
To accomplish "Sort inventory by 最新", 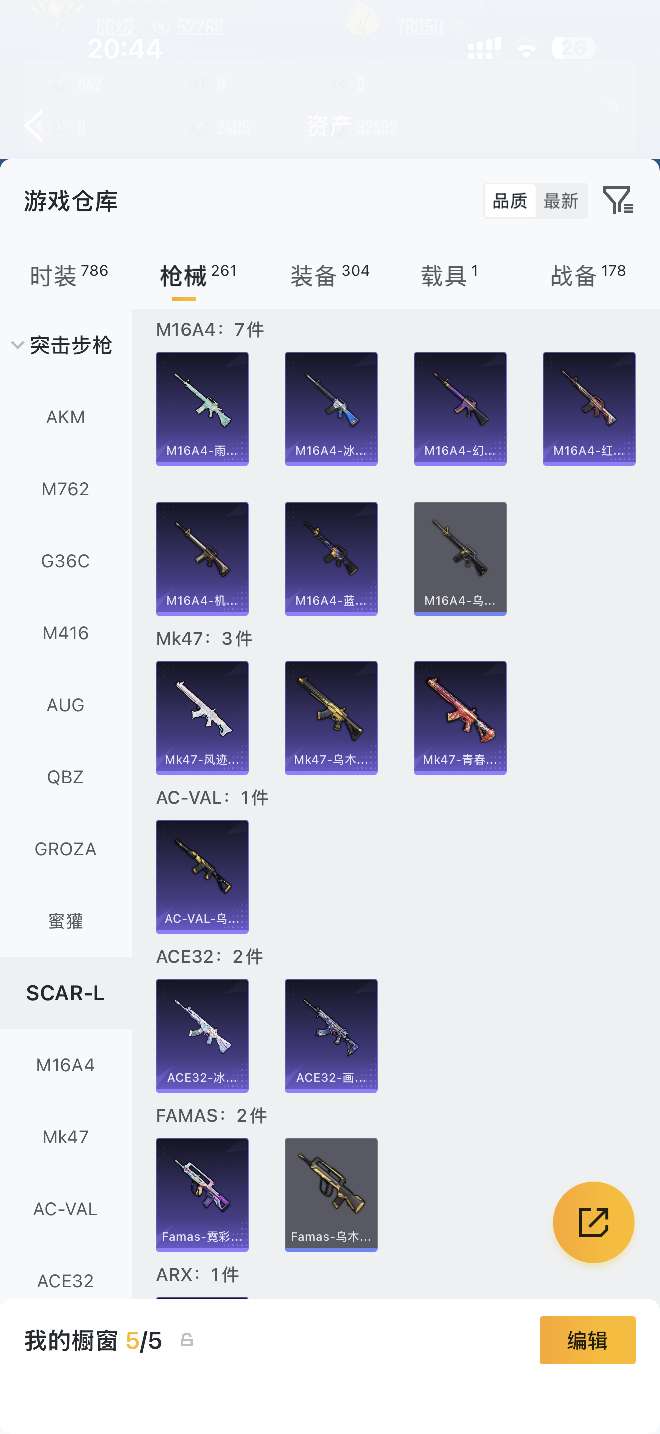I will click(561, 201).
